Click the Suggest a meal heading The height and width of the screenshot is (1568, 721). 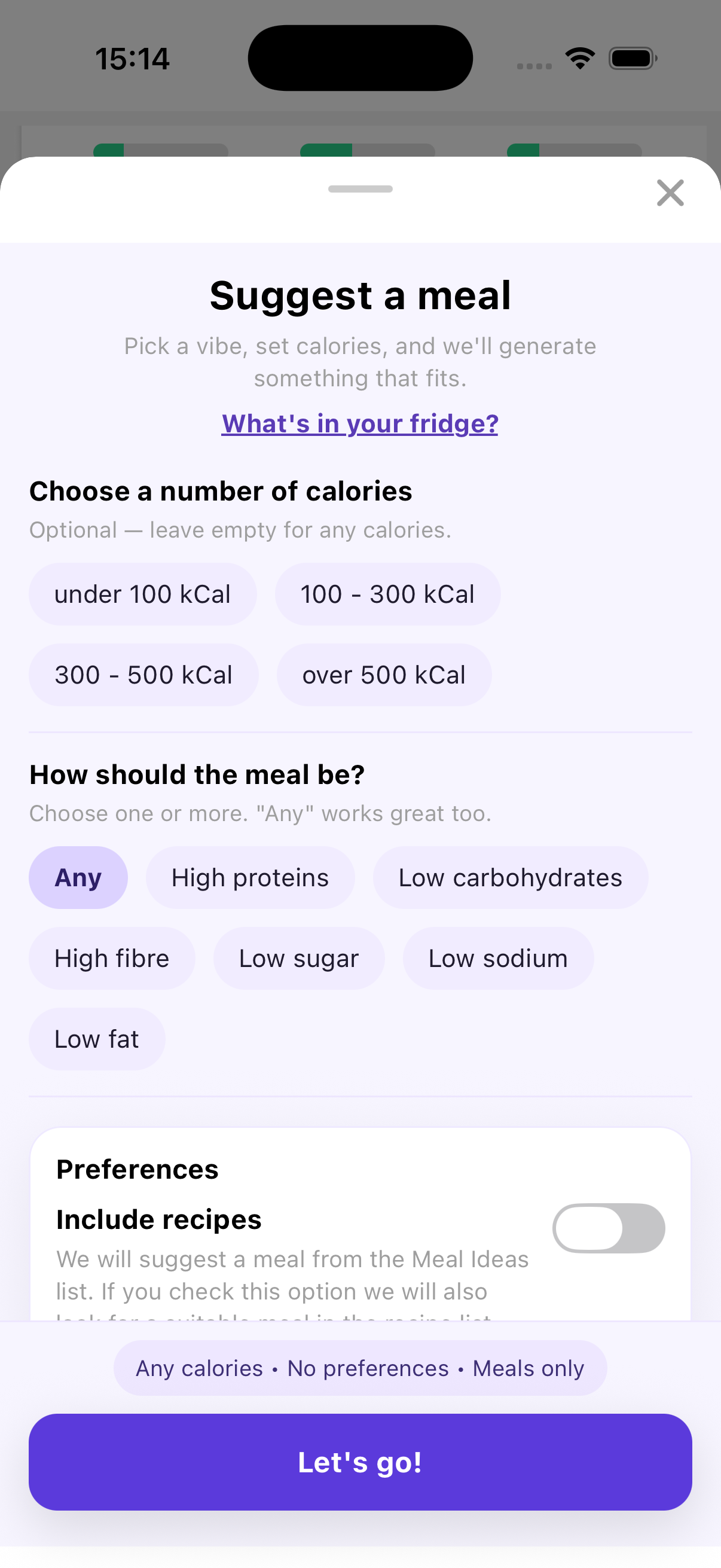point(360,296)
